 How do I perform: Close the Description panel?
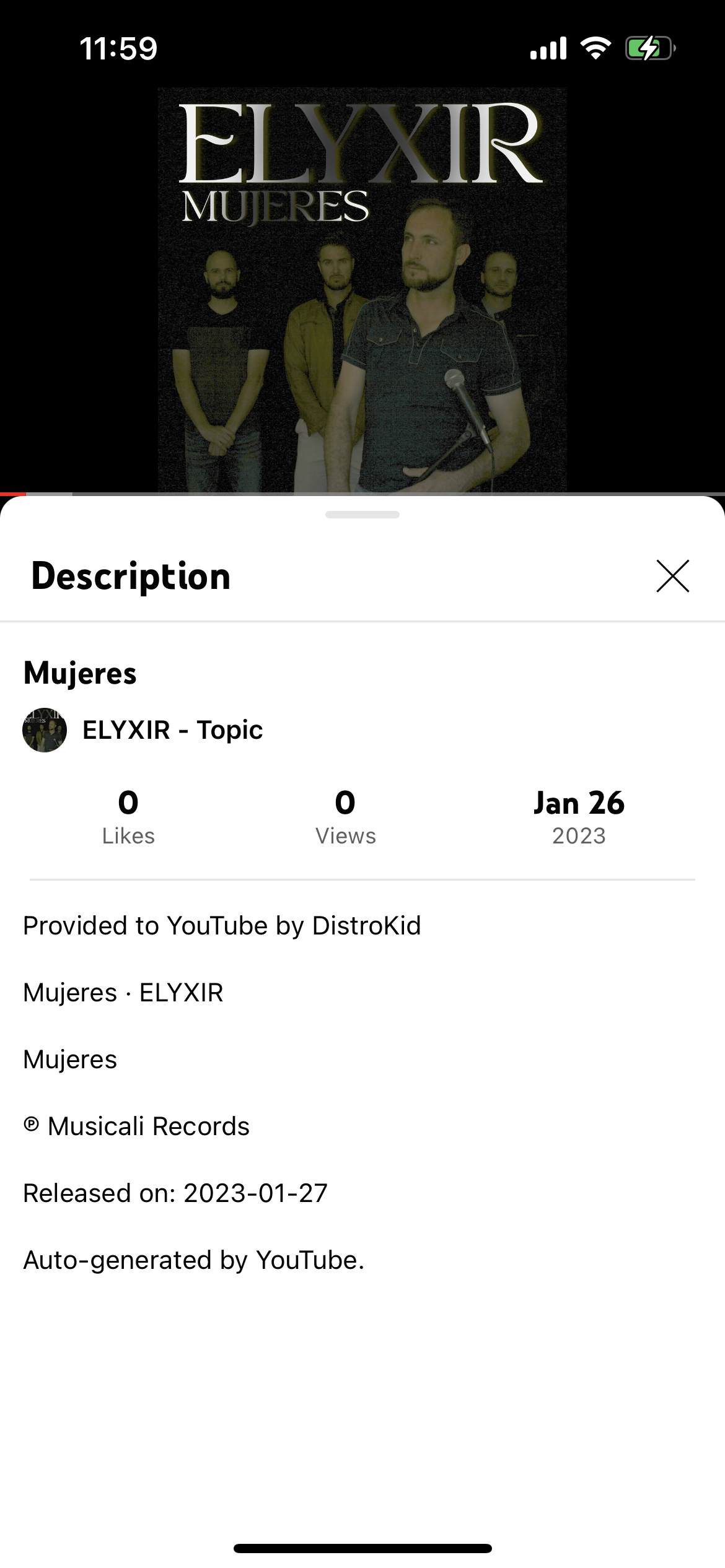672,576
